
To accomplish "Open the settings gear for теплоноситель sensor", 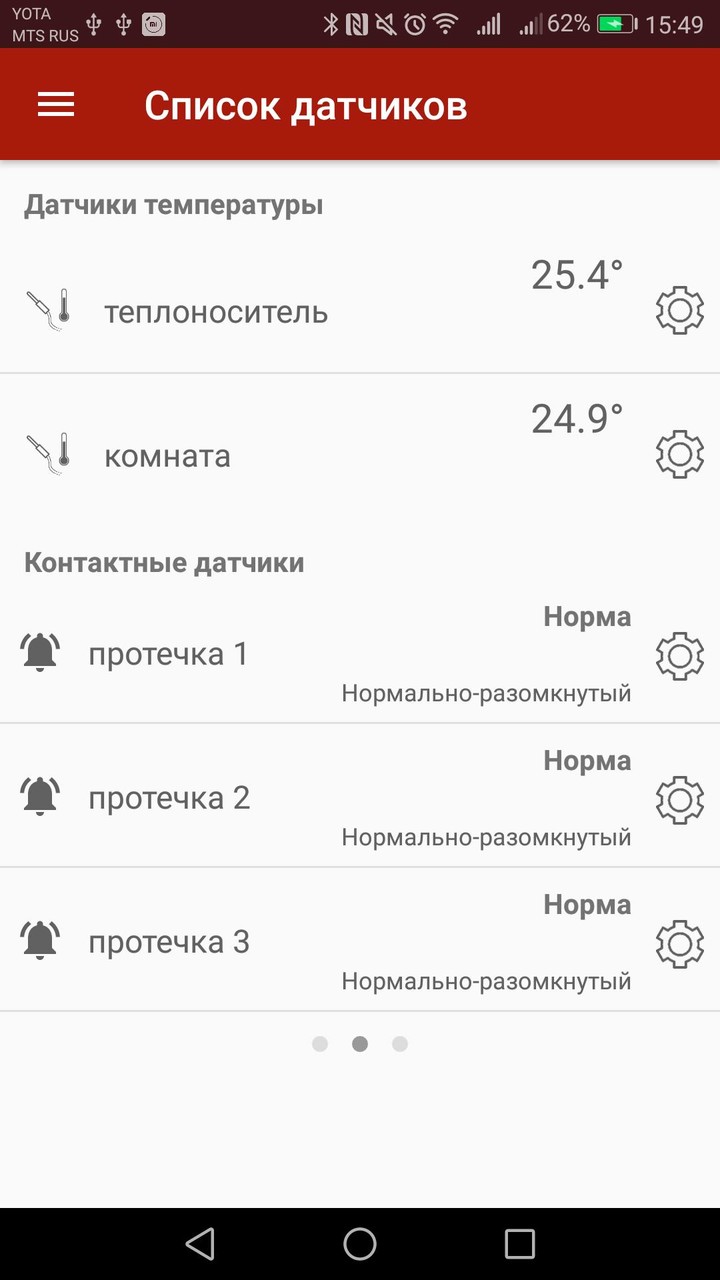I will tap(679, 310).
